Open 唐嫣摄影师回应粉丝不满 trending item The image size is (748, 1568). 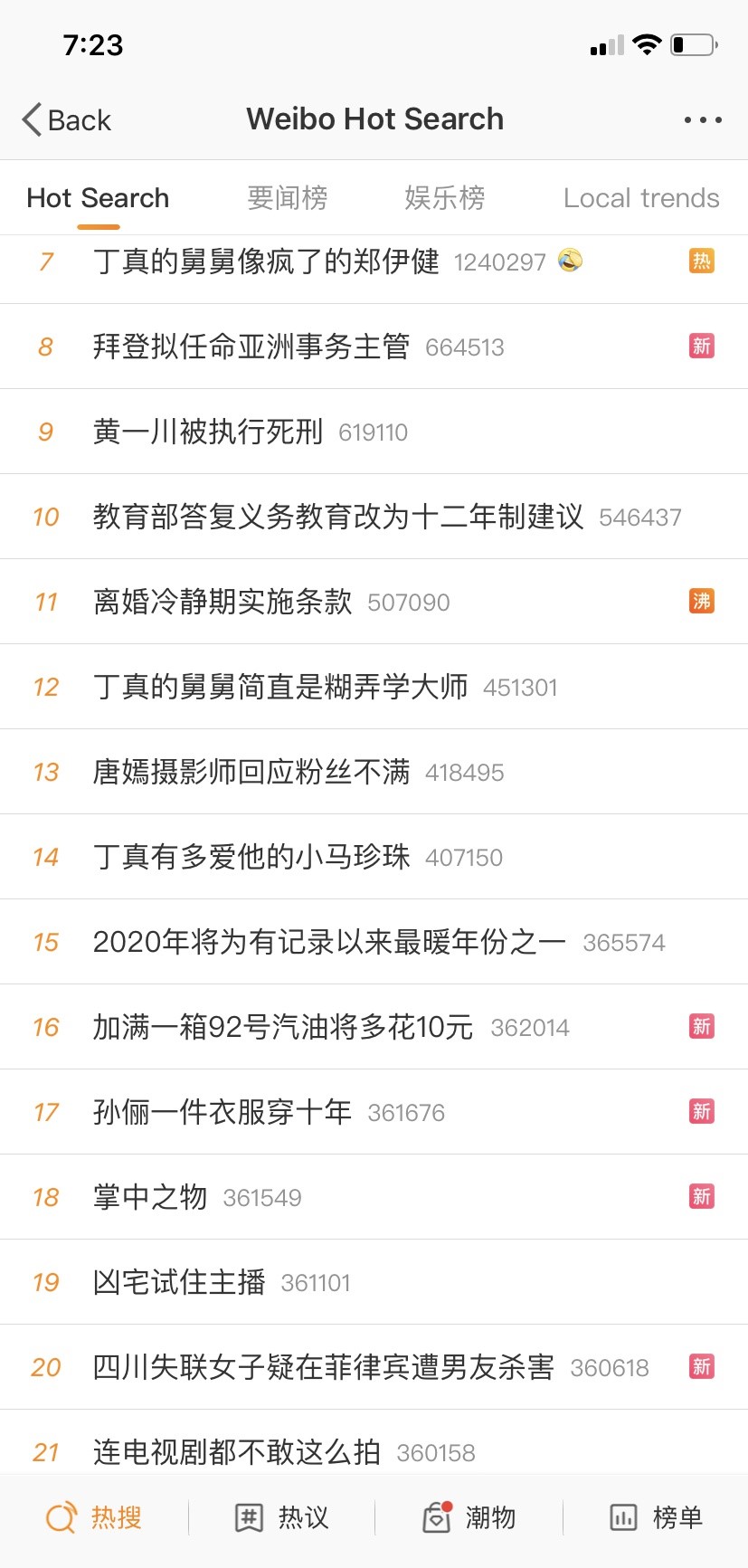(x=251, y=772)
